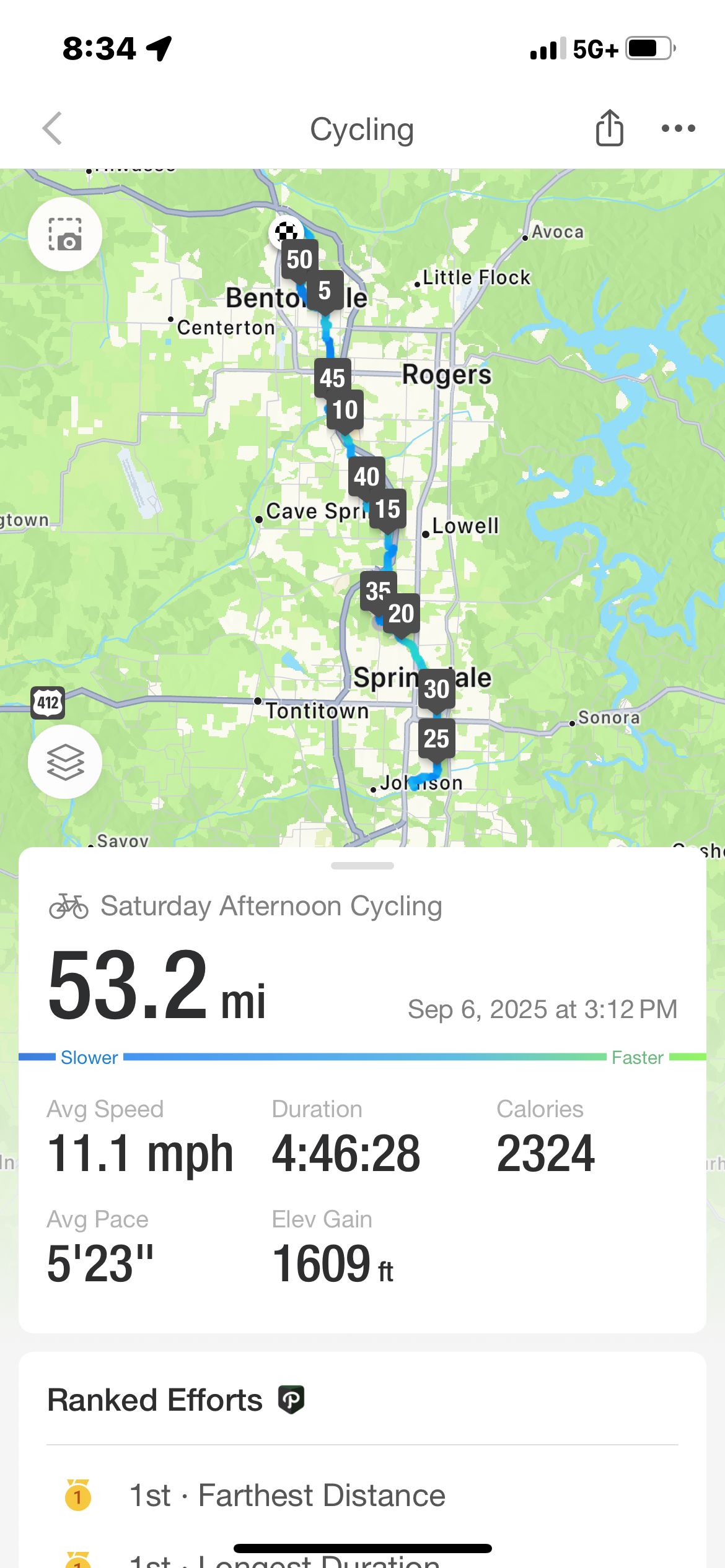The width and height of the screenshot is (725, 1568).
Task: Go back from the Cycling screen
Action: click(x=53, y=128)
